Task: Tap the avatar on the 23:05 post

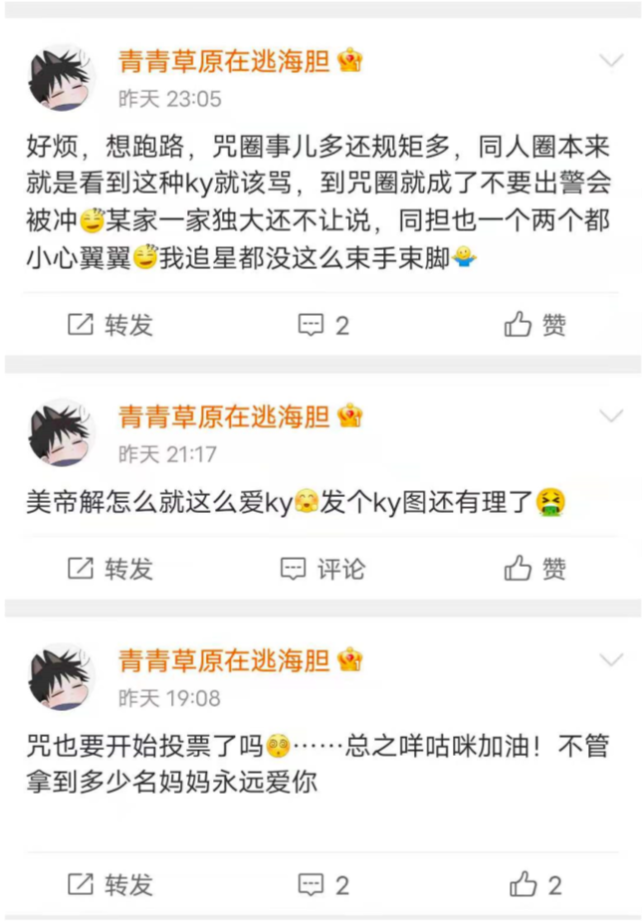Action: 60,77
